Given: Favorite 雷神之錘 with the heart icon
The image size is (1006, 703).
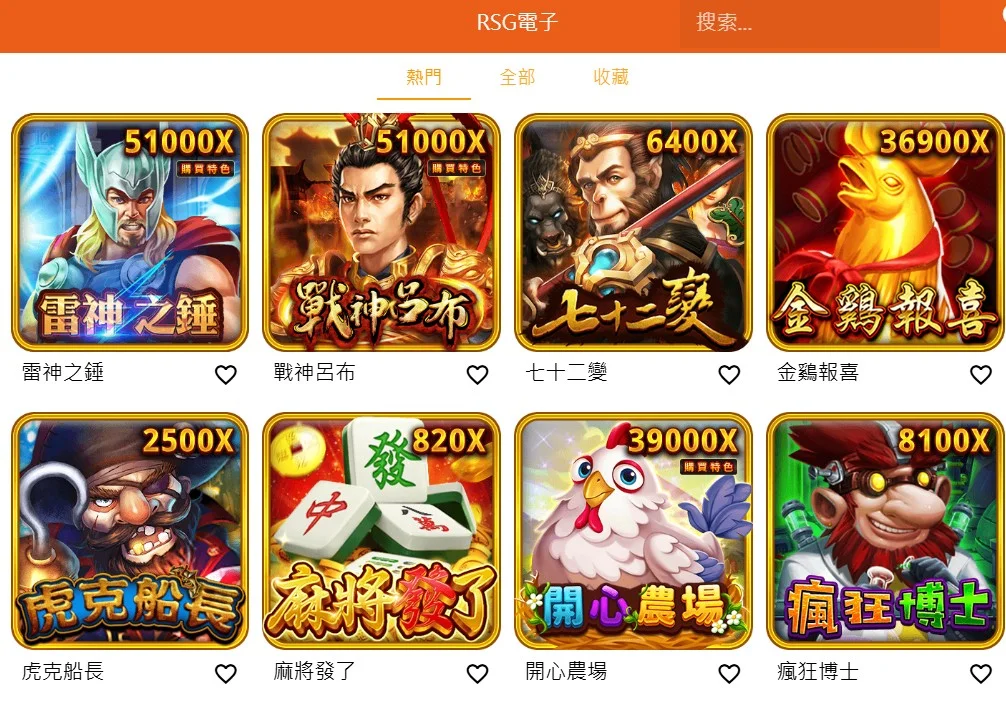Looking at the screenshot, I should click(226, 375).
